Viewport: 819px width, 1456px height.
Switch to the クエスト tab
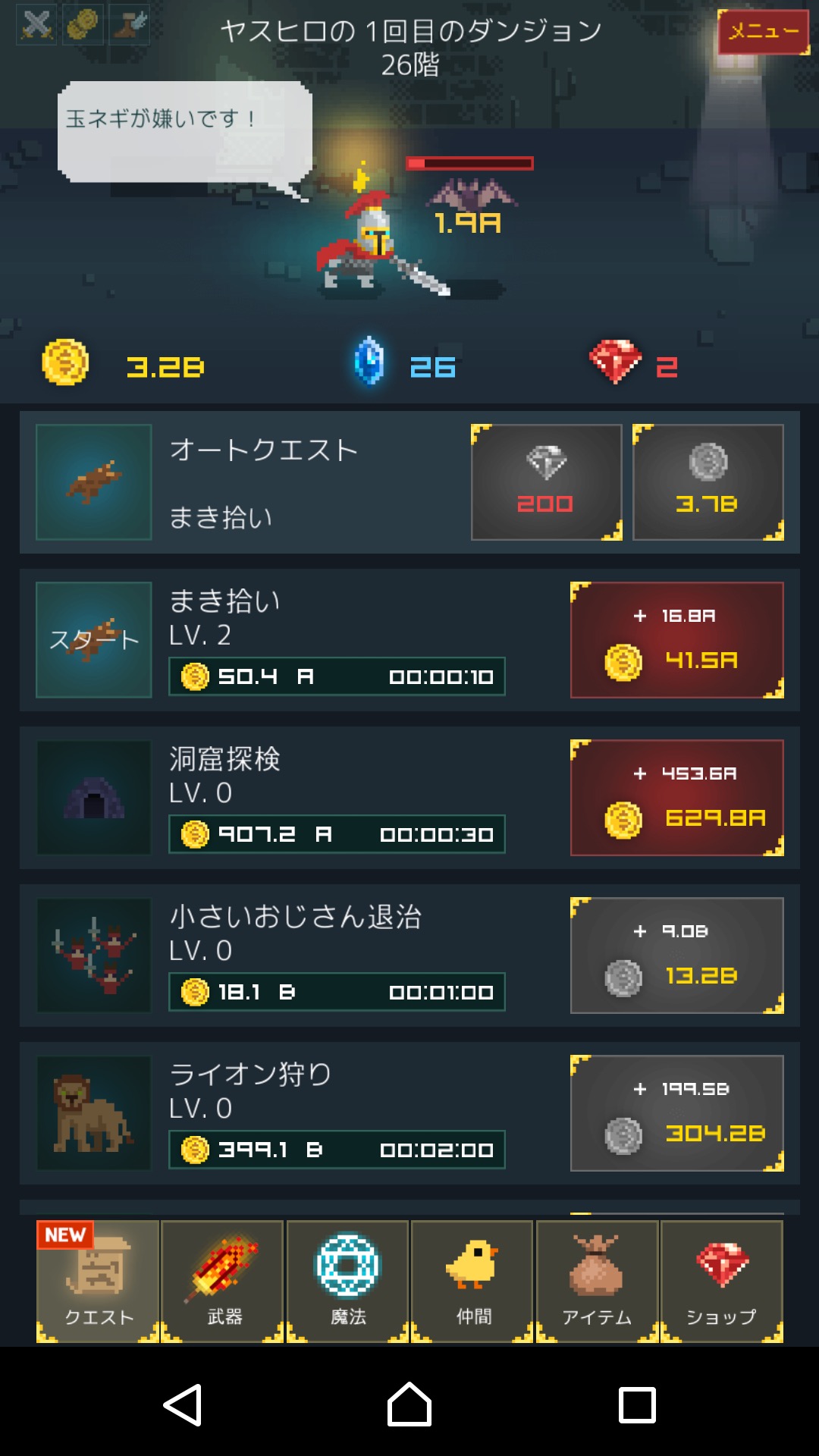click(98, 1282)
